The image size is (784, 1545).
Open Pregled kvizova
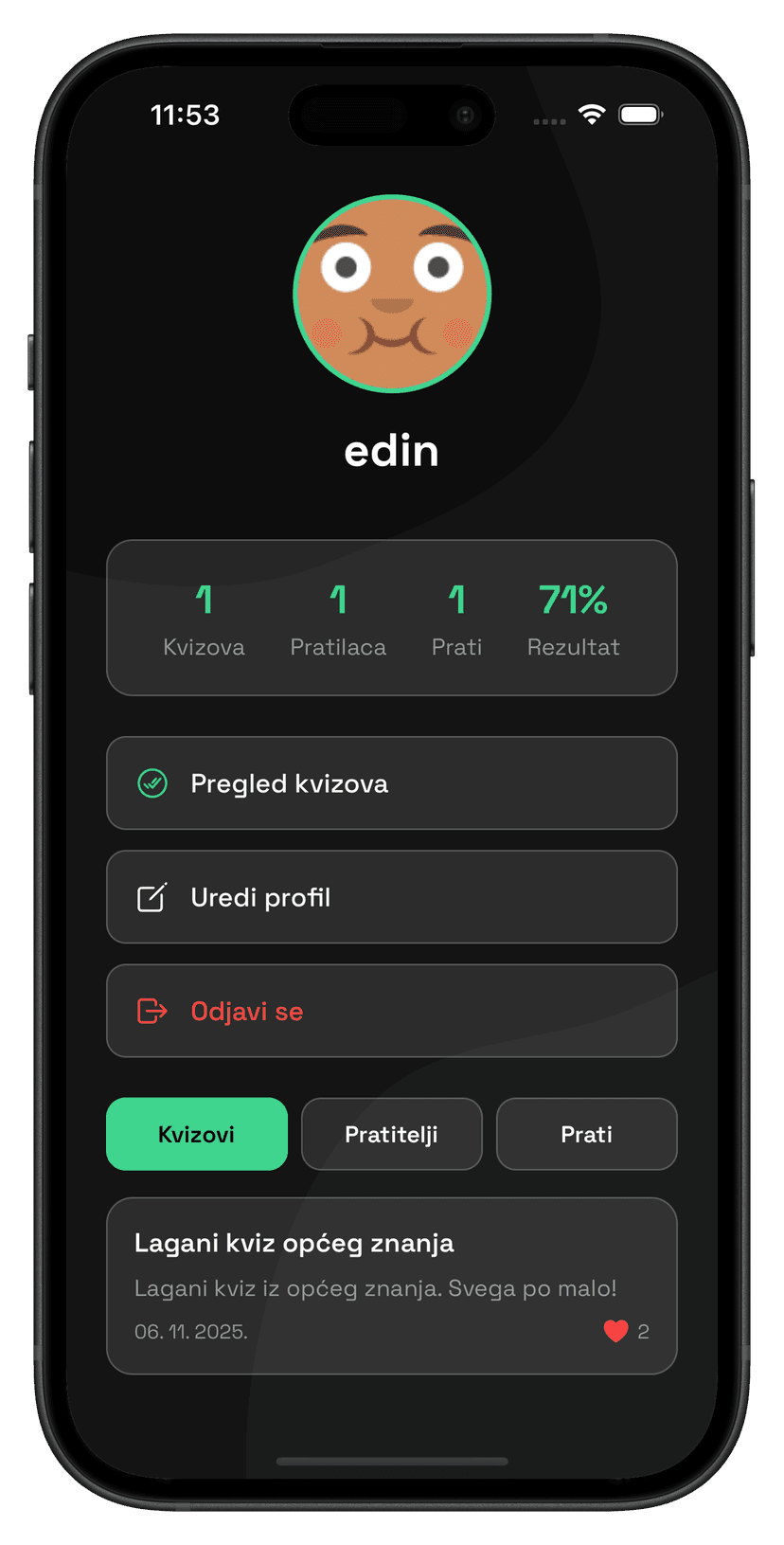392,783
